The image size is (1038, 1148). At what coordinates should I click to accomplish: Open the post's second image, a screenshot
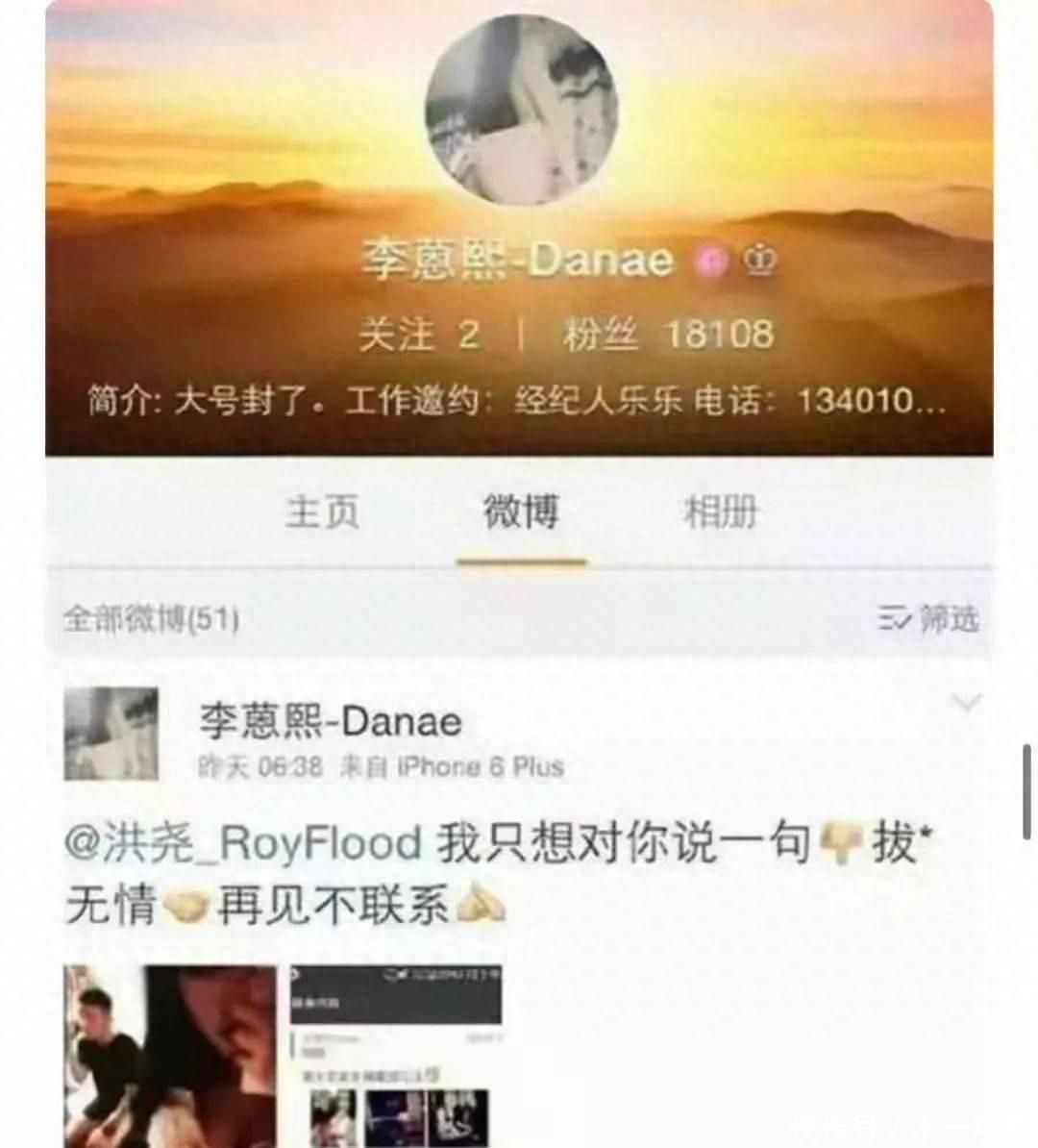(396, 1055)
